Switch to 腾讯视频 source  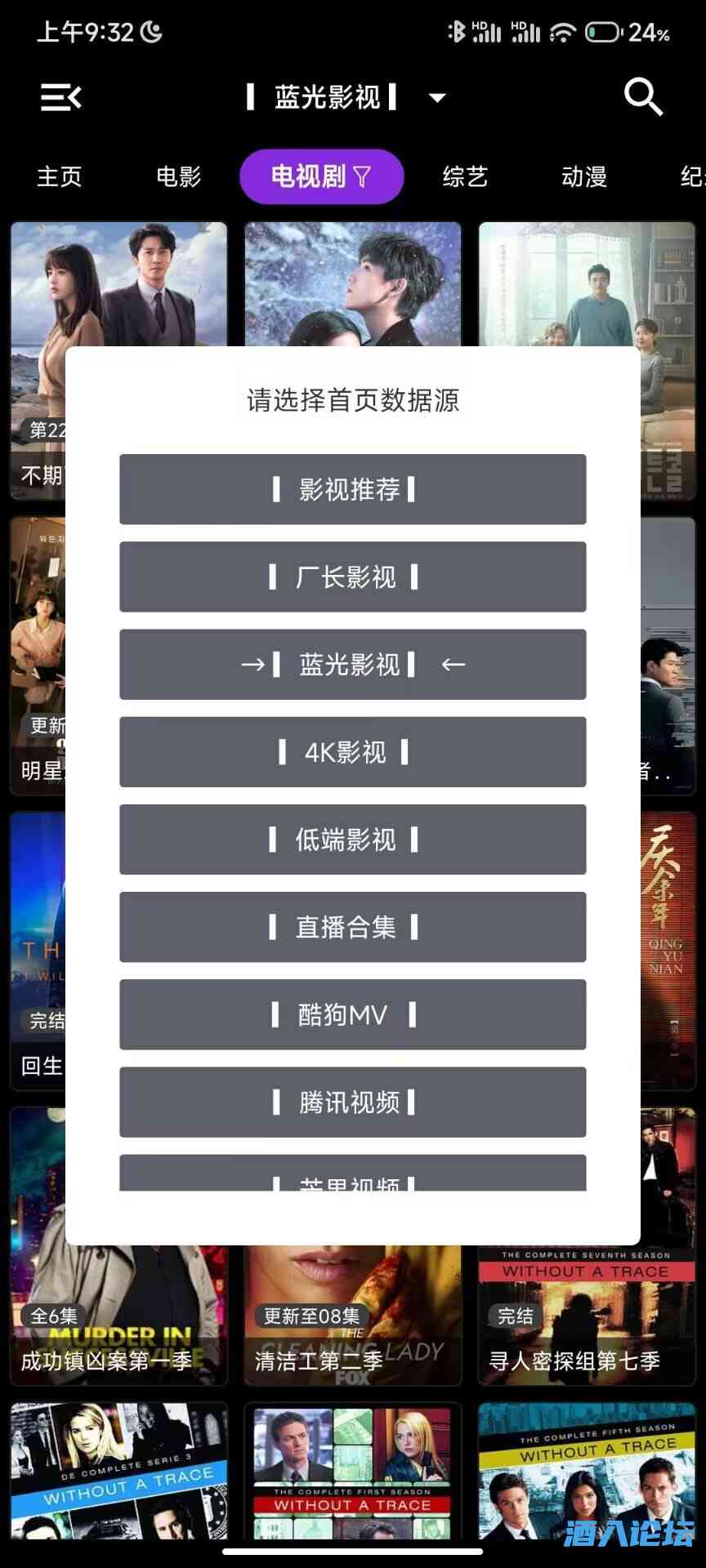[x=352, y=1102]
